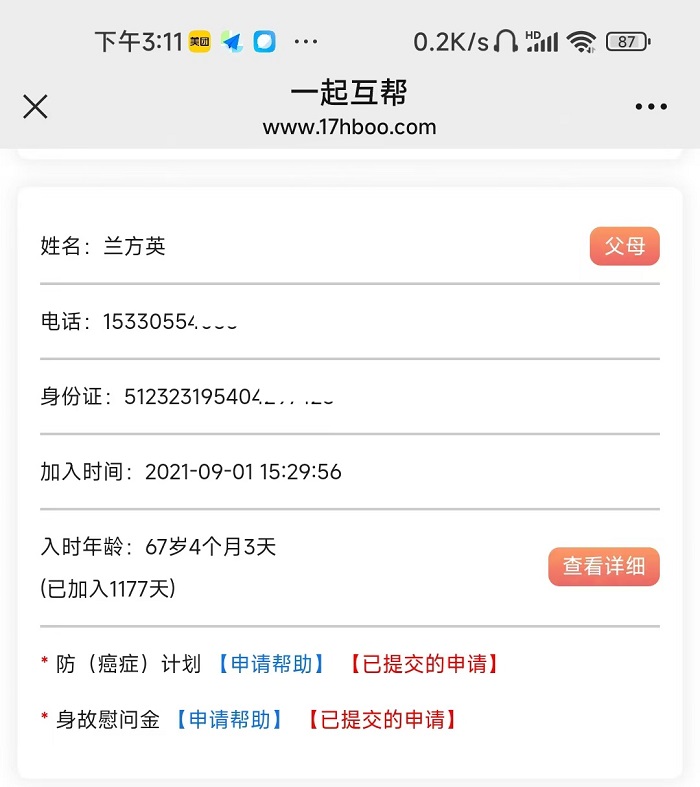View 已提交的申请 for 防(癌症)计划
700x787 pixels.
pyautogui.click(x=424, y=664)
